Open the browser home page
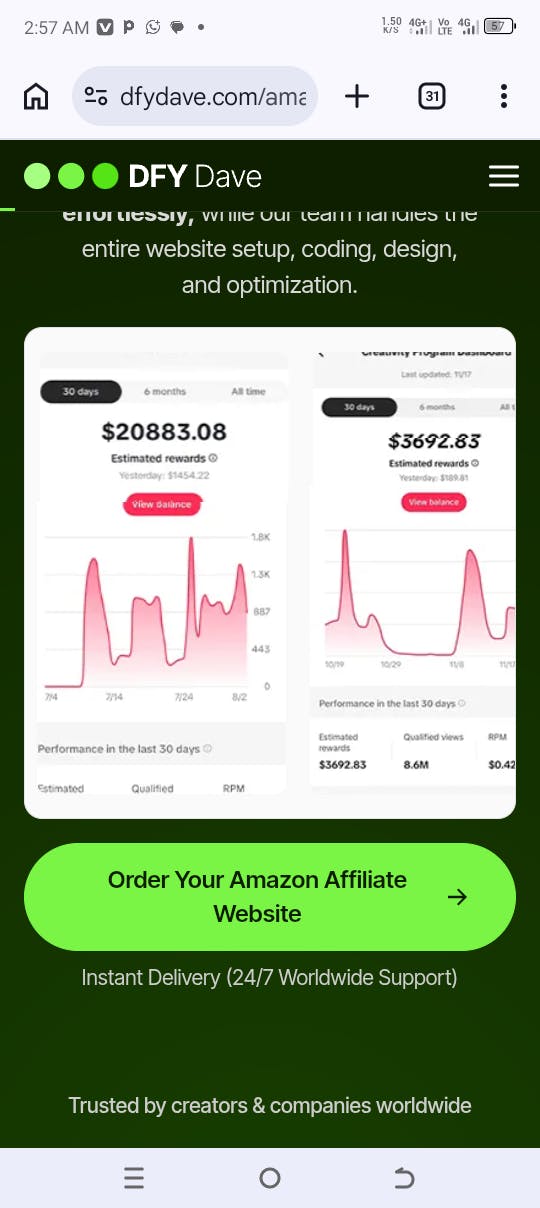This screenshot has width=540, height=1208. click(36, 96)
